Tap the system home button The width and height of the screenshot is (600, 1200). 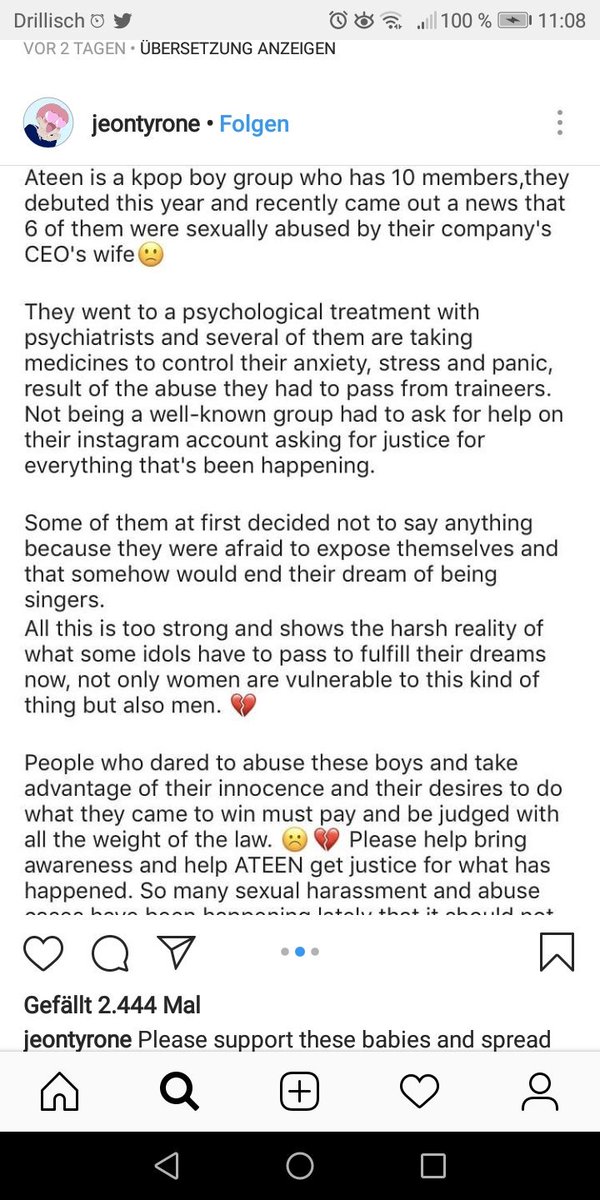[300, 1165]
